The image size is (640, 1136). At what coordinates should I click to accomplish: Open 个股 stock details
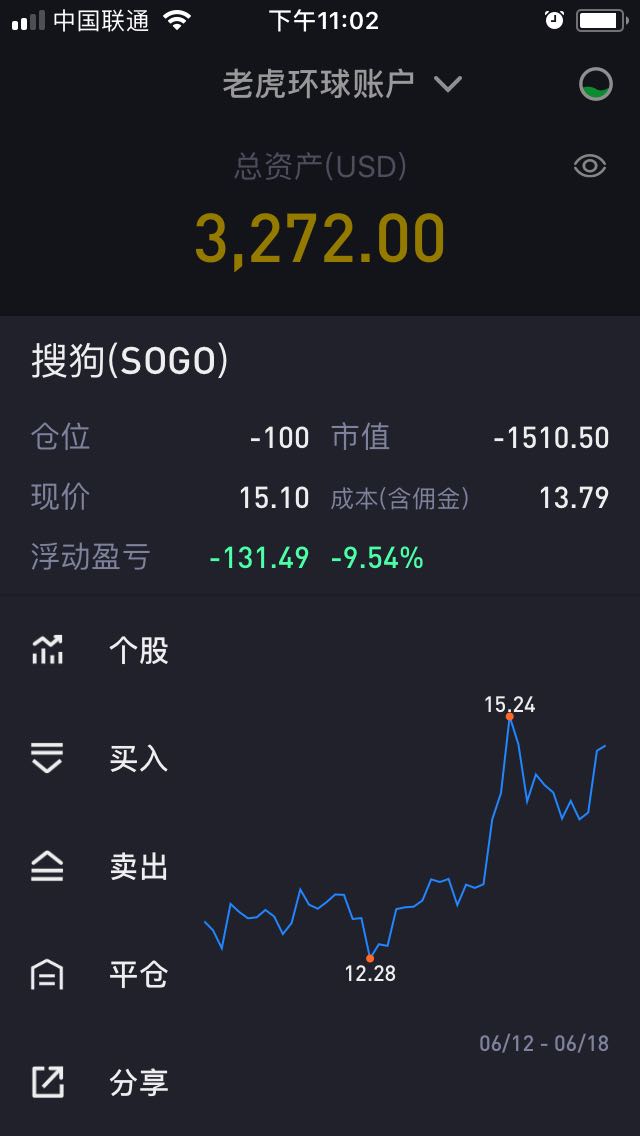100,650
